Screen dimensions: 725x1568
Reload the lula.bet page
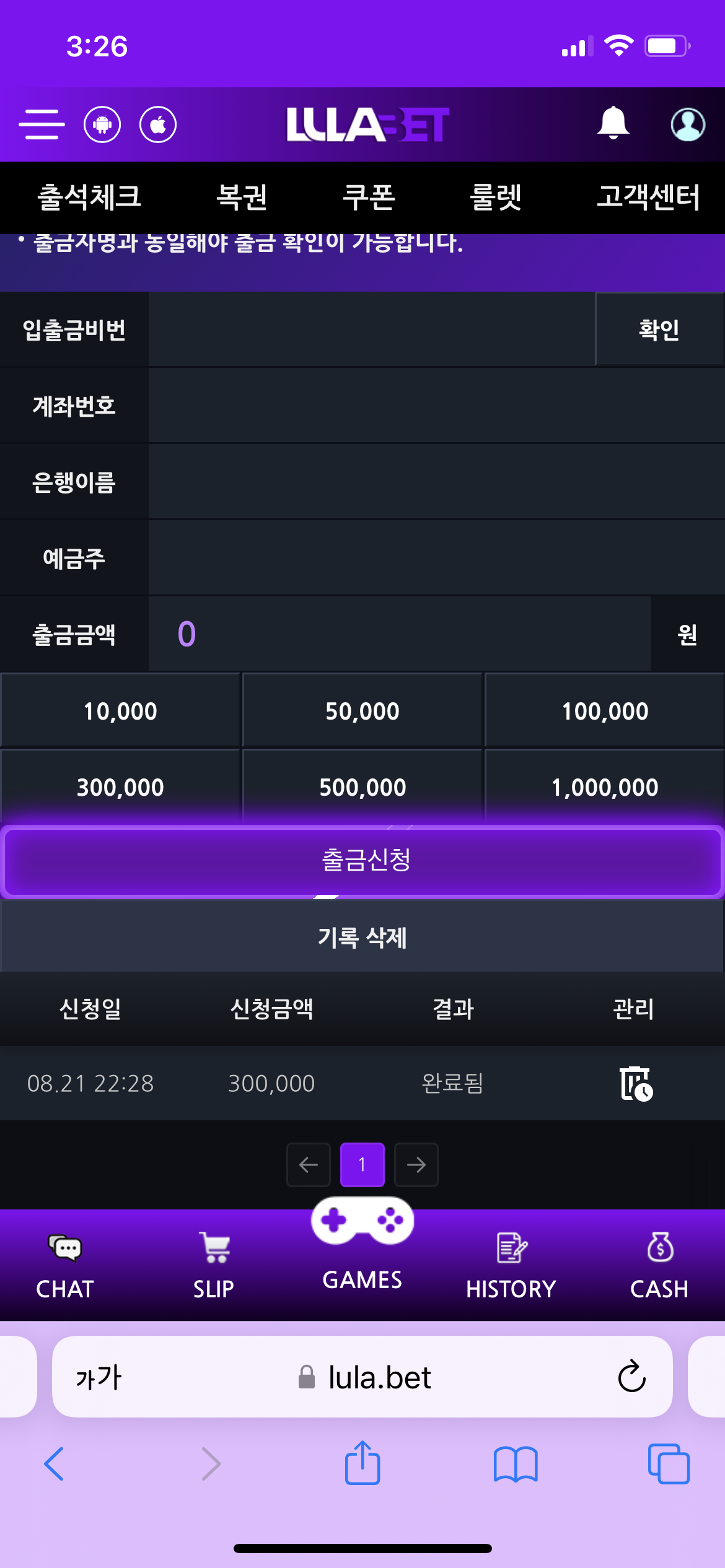click(x=631, y=1377)
